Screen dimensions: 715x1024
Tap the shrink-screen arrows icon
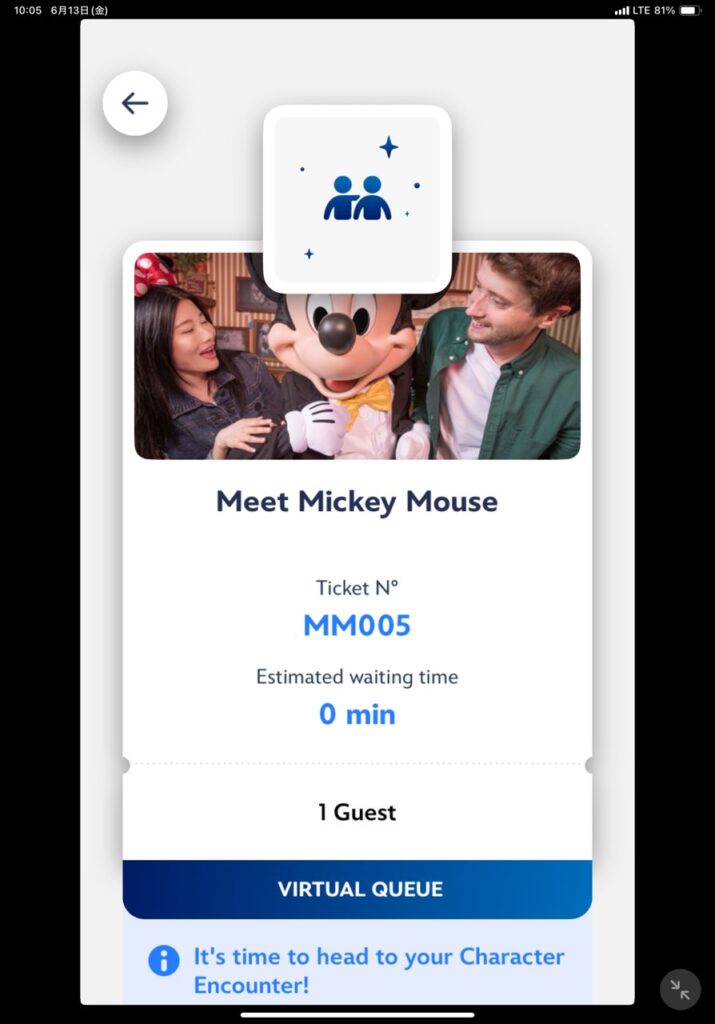[680, 989]
